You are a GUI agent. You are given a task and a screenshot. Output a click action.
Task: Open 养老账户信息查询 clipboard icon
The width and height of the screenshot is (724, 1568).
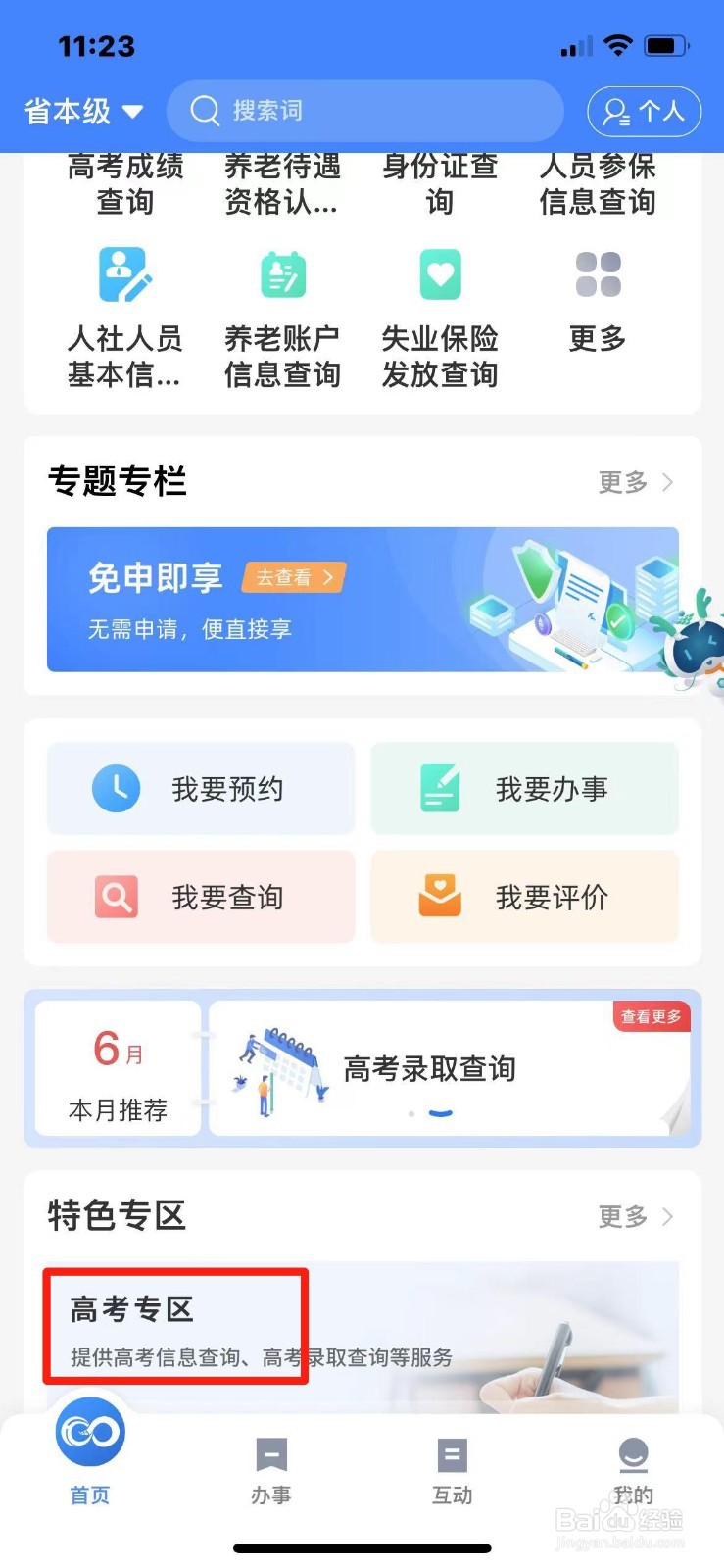coord(281,274)
